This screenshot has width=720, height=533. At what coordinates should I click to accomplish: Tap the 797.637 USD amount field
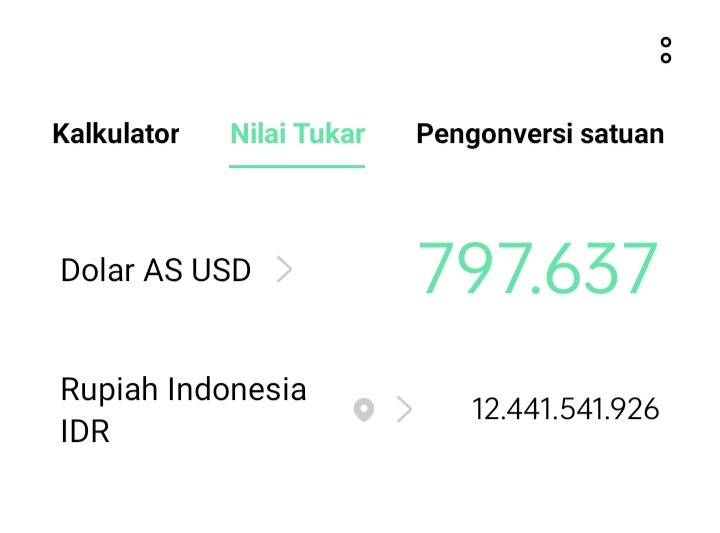coord(538,268)
